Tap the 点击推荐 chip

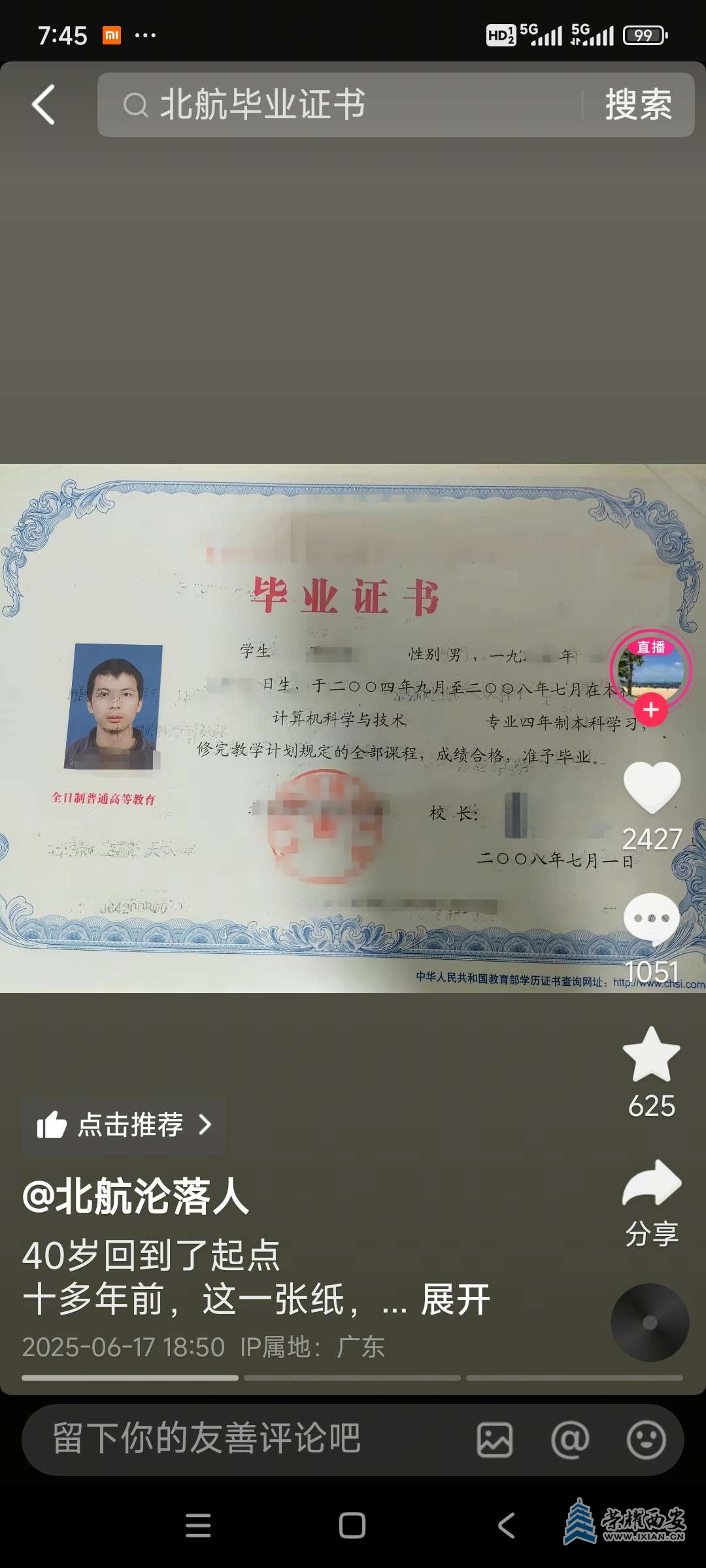pos(124,1124)
